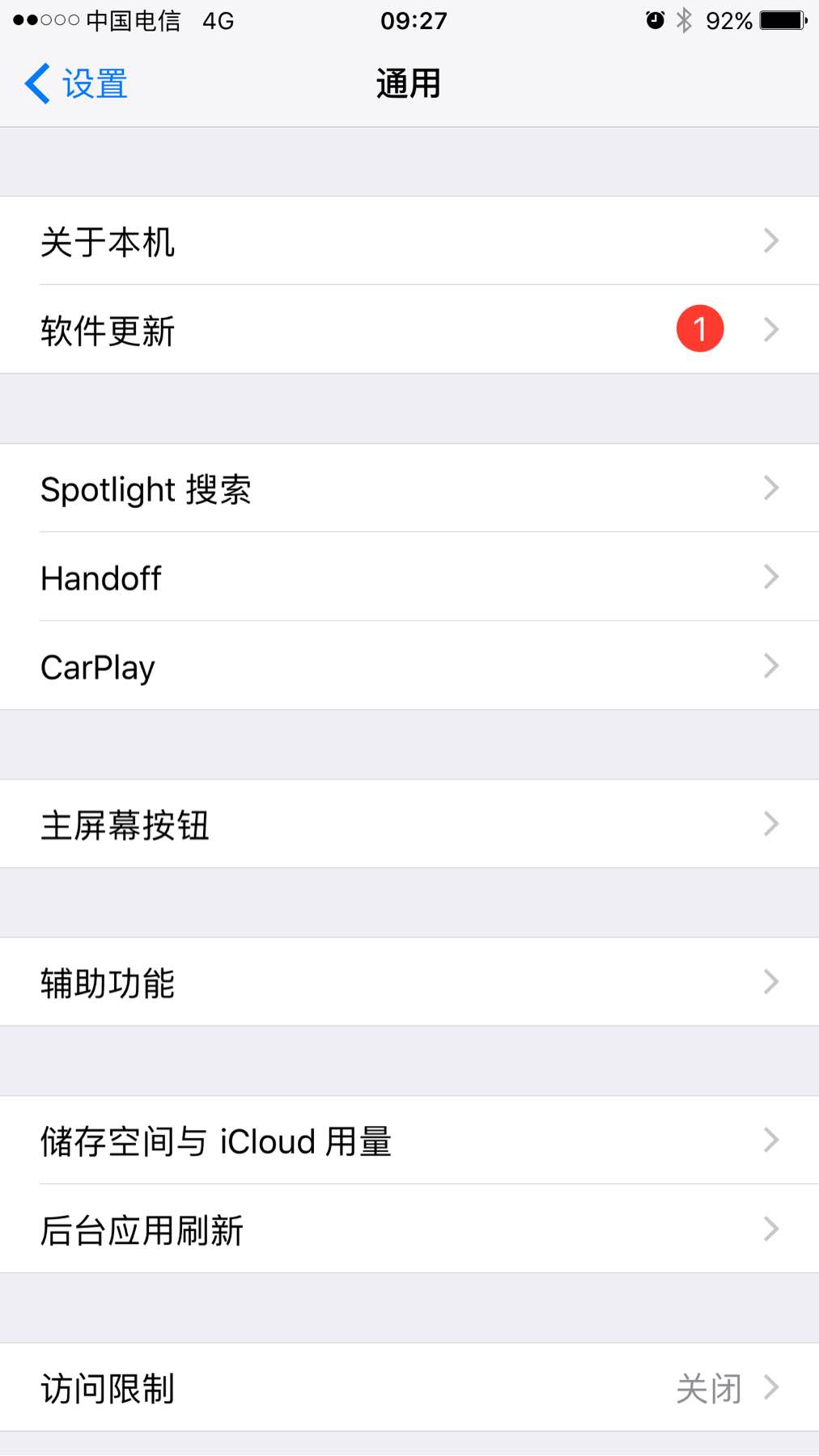
Task: Open 访问限制 settings
Action: point(409,1388)
